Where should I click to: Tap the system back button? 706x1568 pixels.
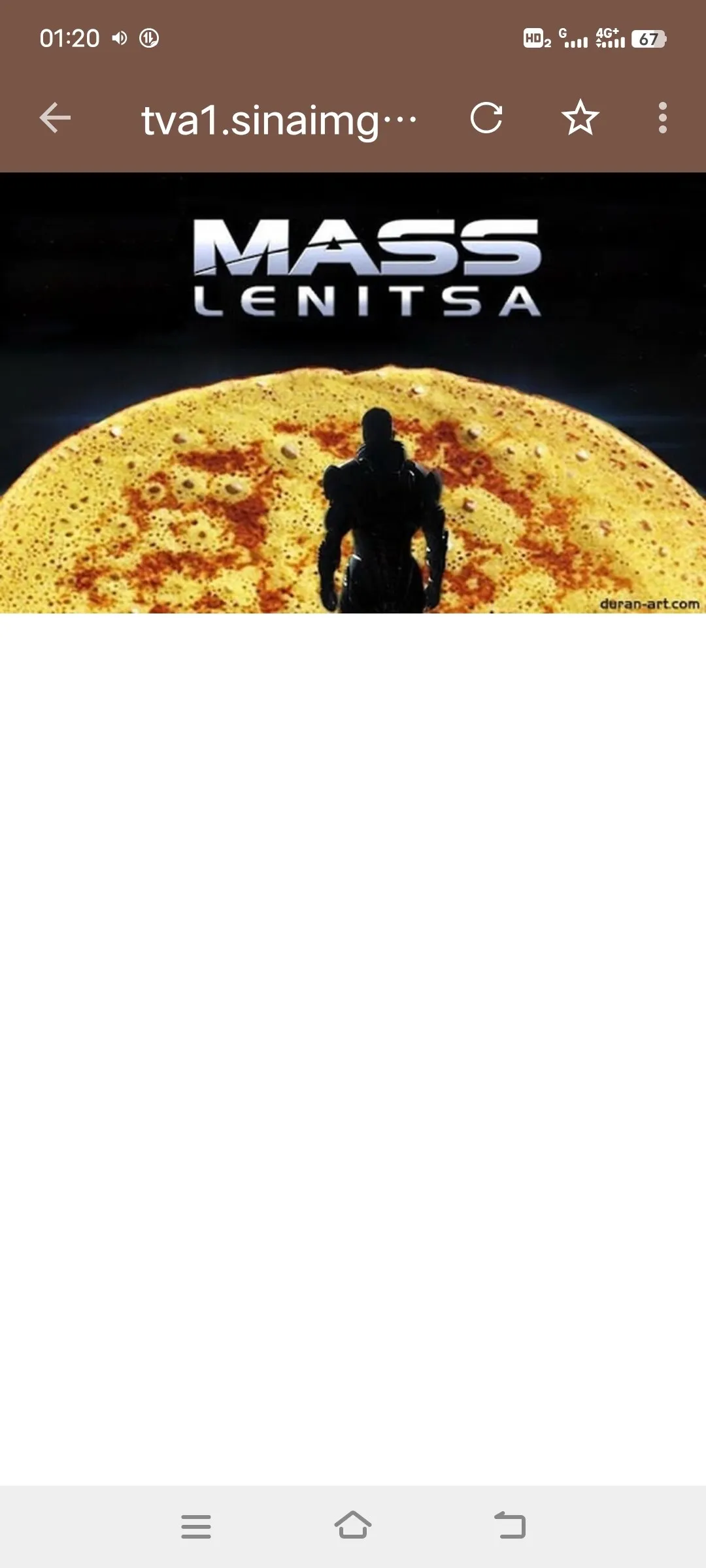point(510,1526)
